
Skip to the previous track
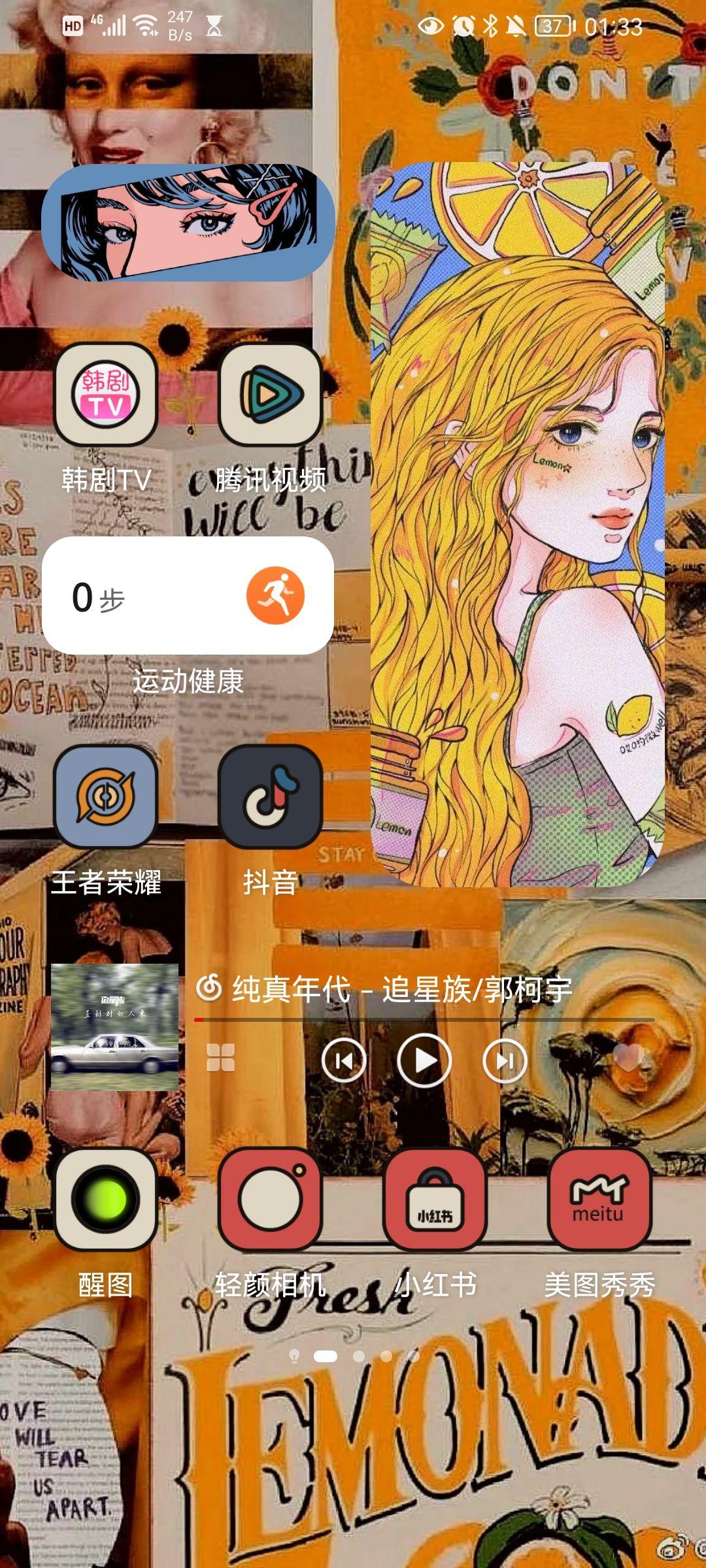(x=344, y=1060)
